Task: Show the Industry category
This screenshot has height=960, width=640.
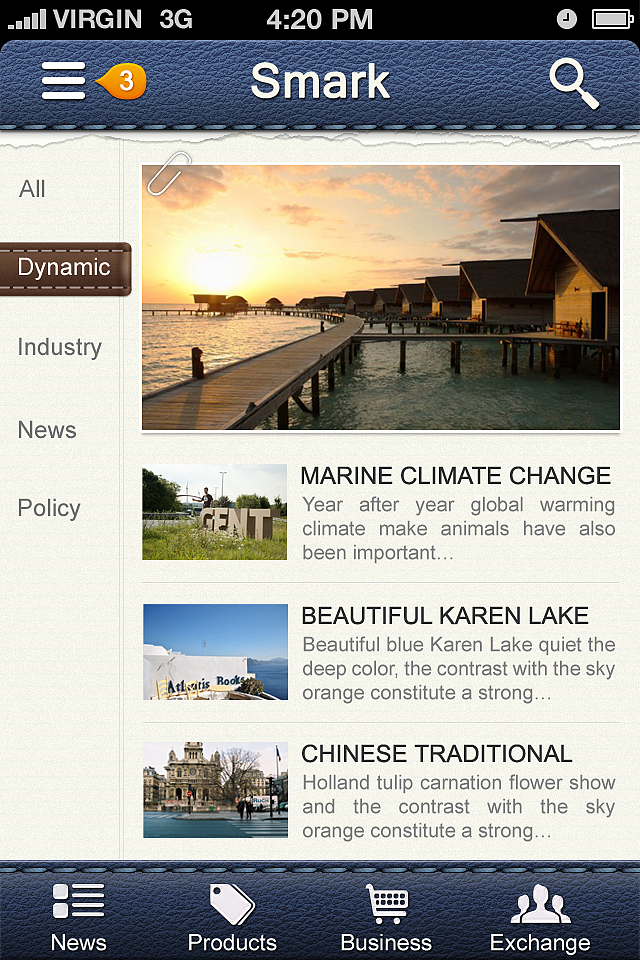Action: (x=60, y=348)
